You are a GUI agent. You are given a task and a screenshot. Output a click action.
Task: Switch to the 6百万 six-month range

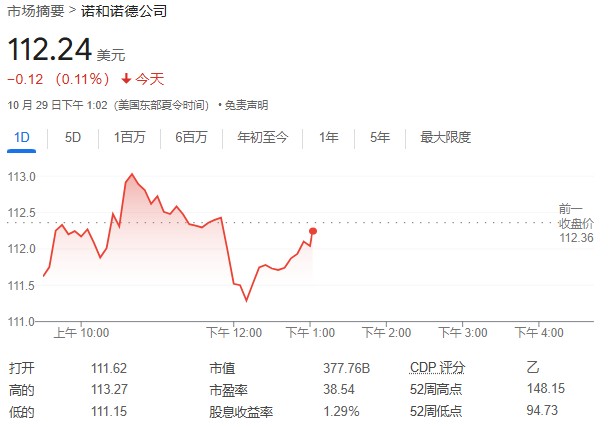tap(191, 137)
